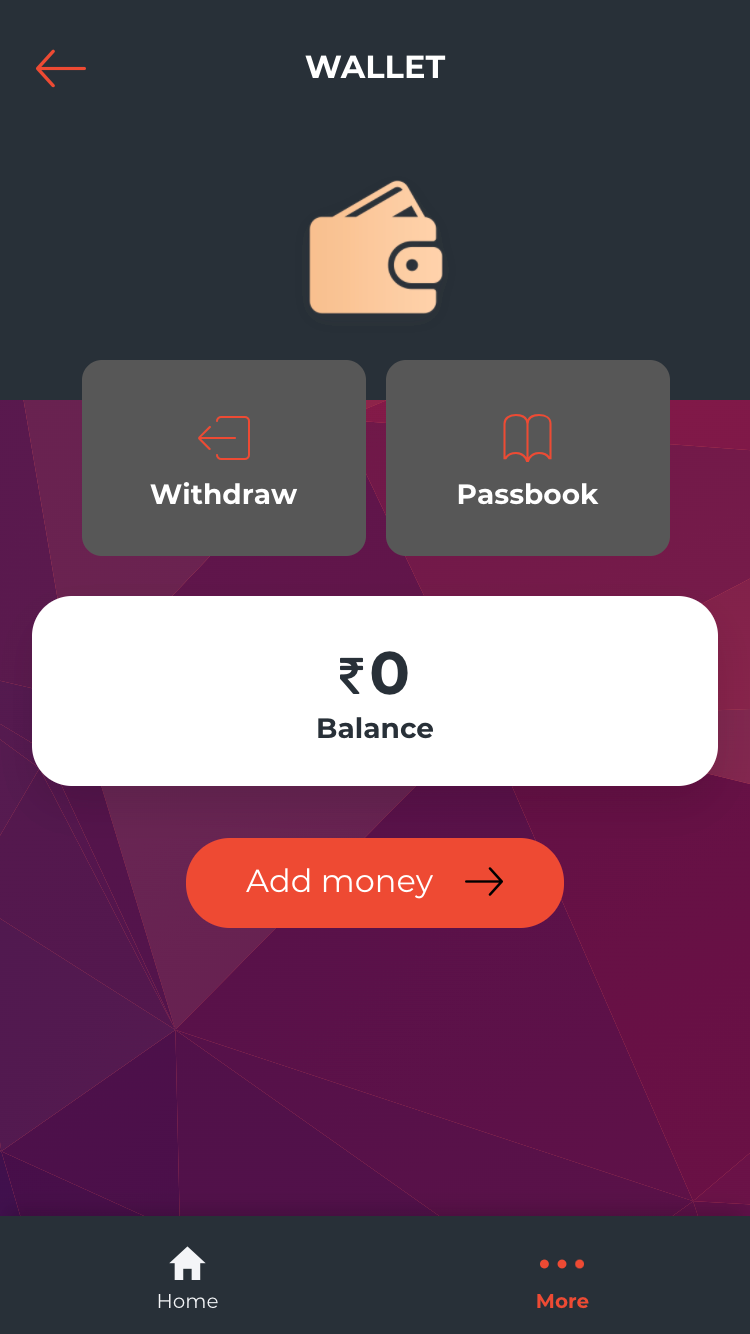750x1334 pixels.
Task: Go back using the red arrow
Action: (x=60, y=68)
